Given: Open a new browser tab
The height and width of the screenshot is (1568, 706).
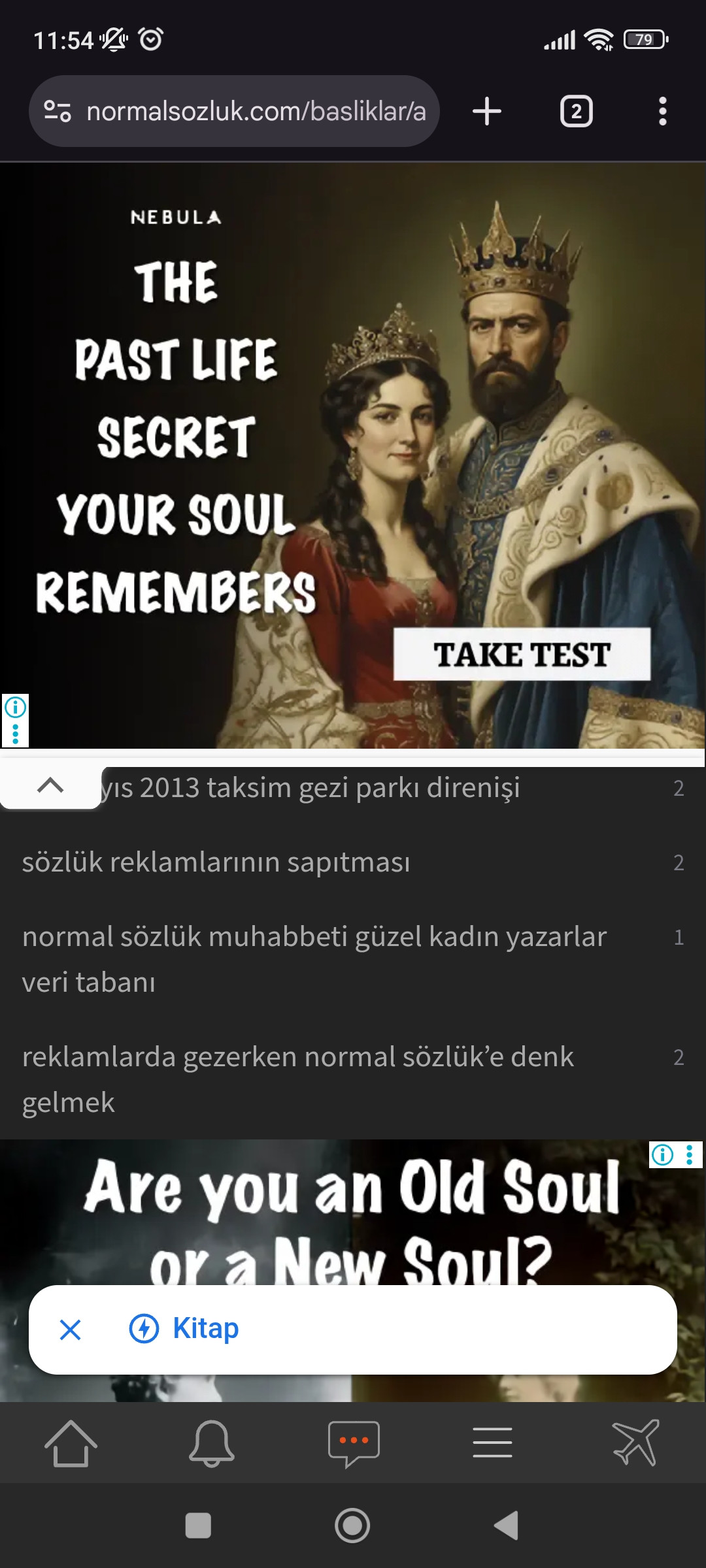Looking at the screenshot, I should pos(487,111).
